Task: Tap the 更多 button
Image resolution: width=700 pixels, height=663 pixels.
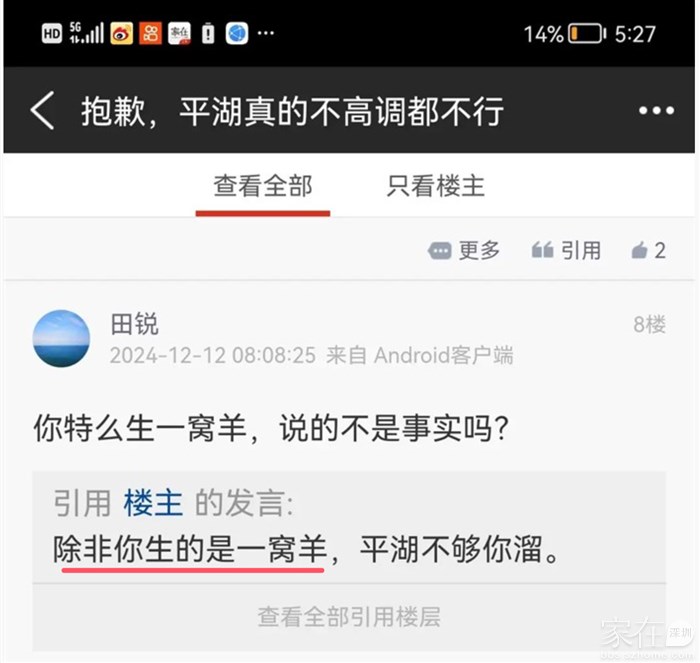Action: tap(465, 251)
